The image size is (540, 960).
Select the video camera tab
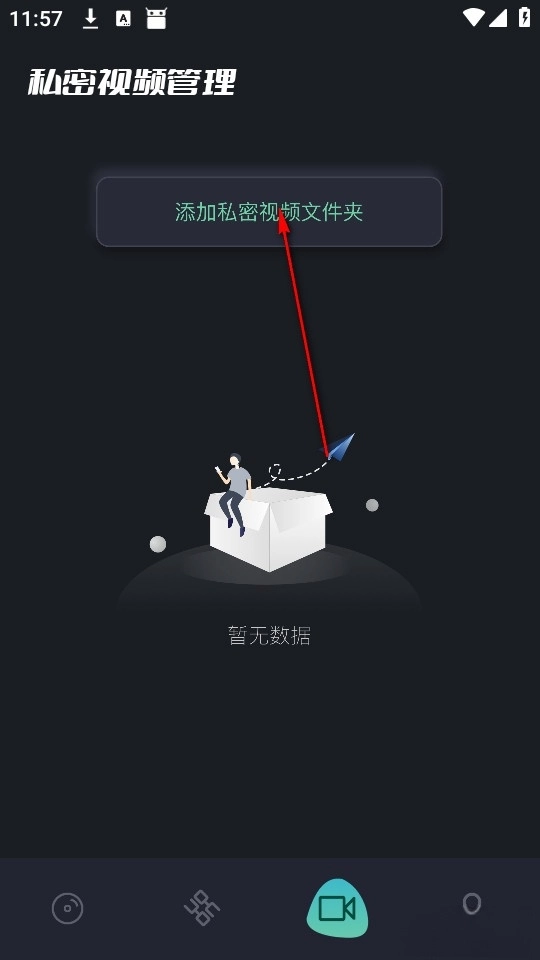pos(337,909)
